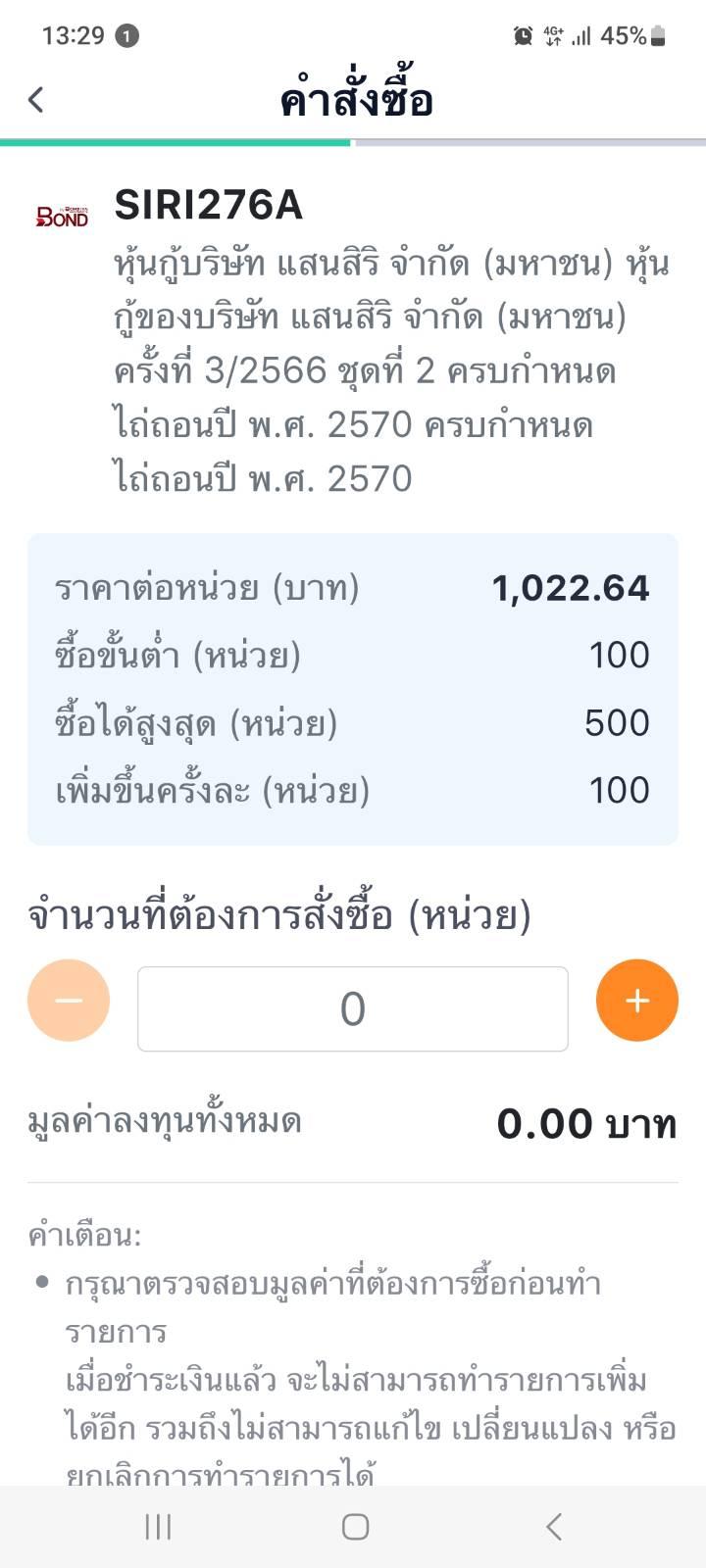The height and width of the screenshot is (1568, 706).
Task: Increase order units with the plus button
Action: pos(637,1000)
